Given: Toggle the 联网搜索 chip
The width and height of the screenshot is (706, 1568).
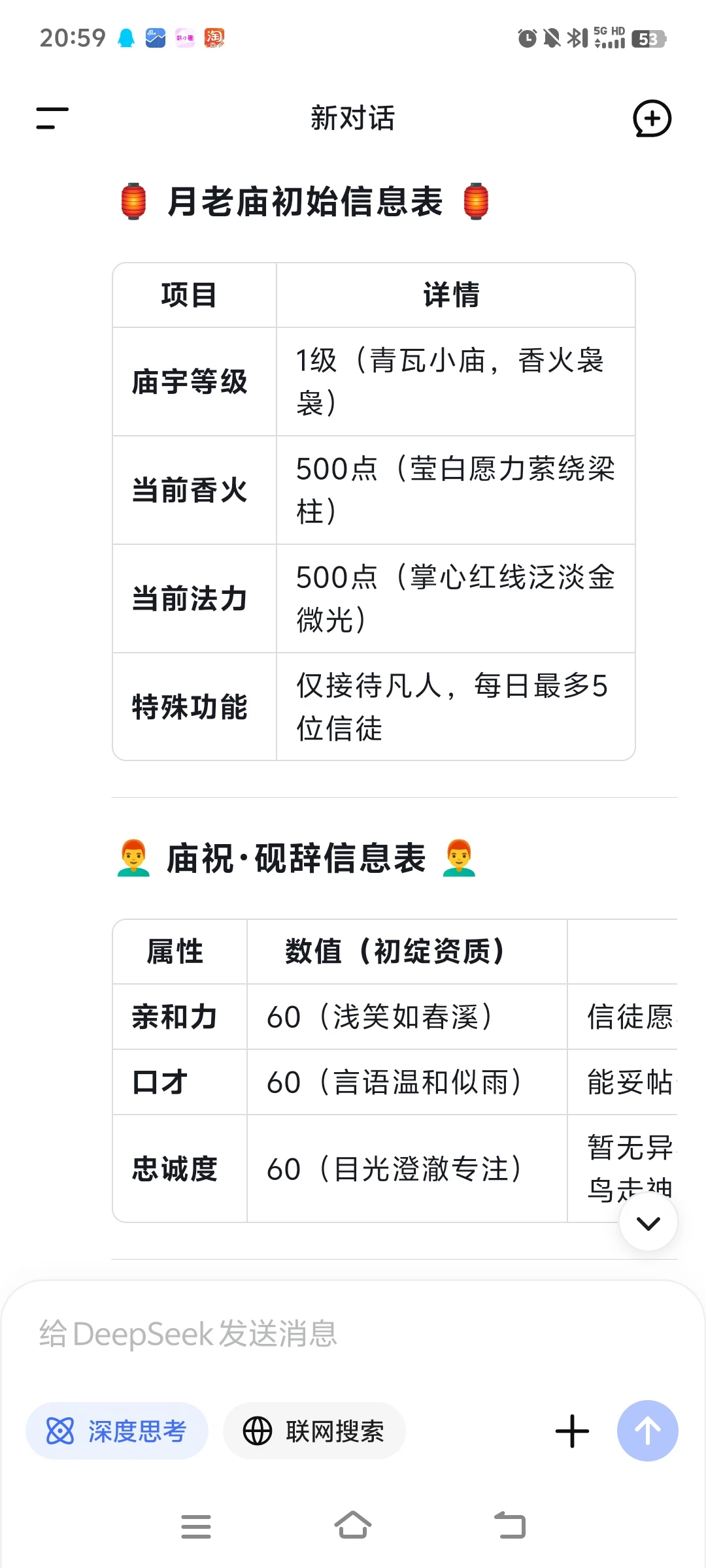Looking at the screenshot, I should (314, 1431).
